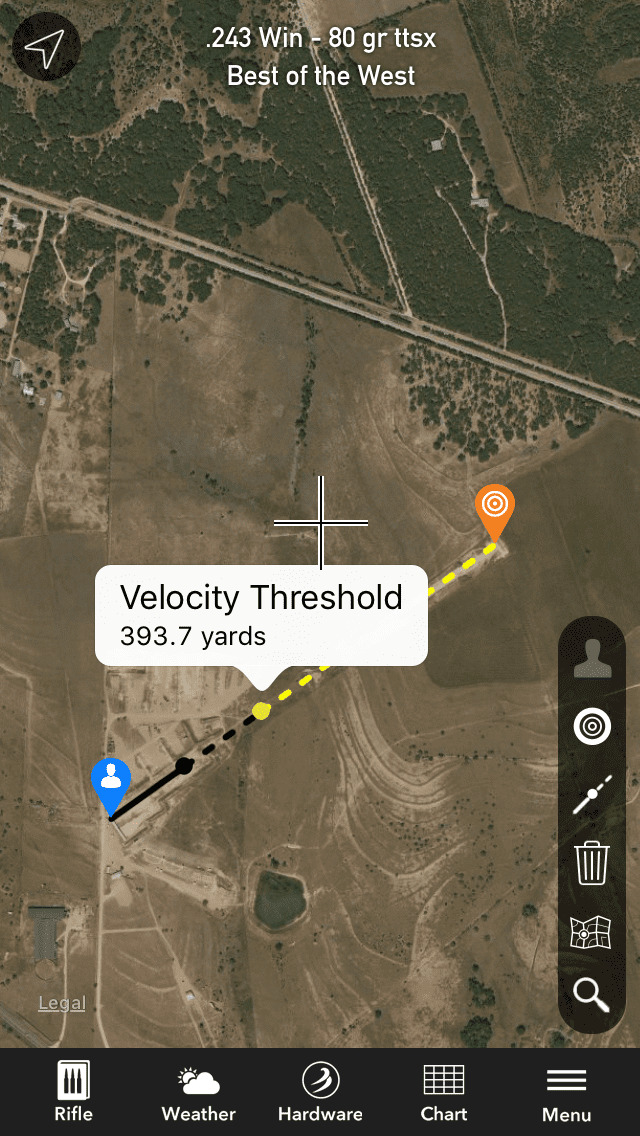Open the Legal link on map

pos(62,1003)
